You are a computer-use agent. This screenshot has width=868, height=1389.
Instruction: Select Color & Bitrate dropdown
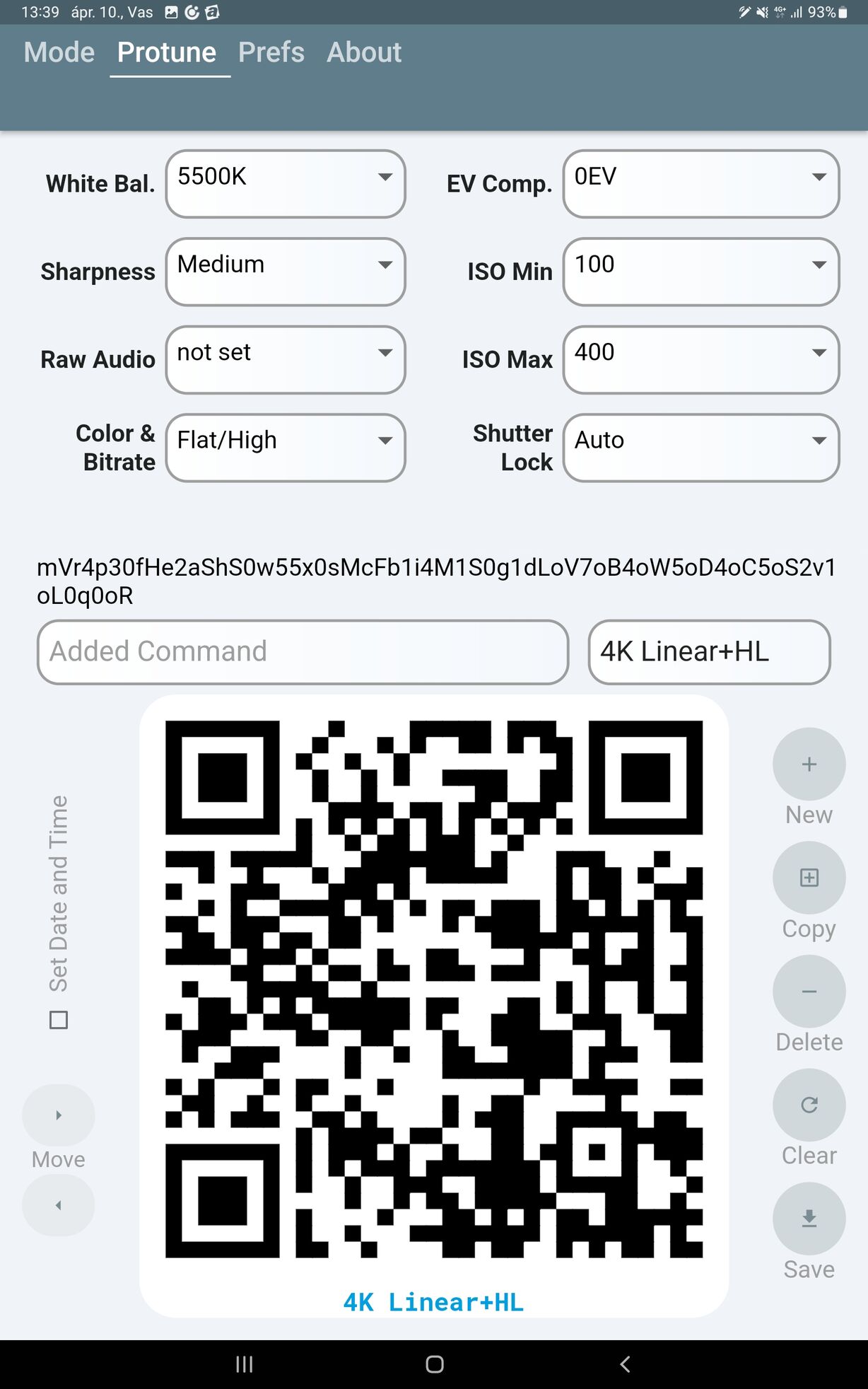(x=286, y=447)
